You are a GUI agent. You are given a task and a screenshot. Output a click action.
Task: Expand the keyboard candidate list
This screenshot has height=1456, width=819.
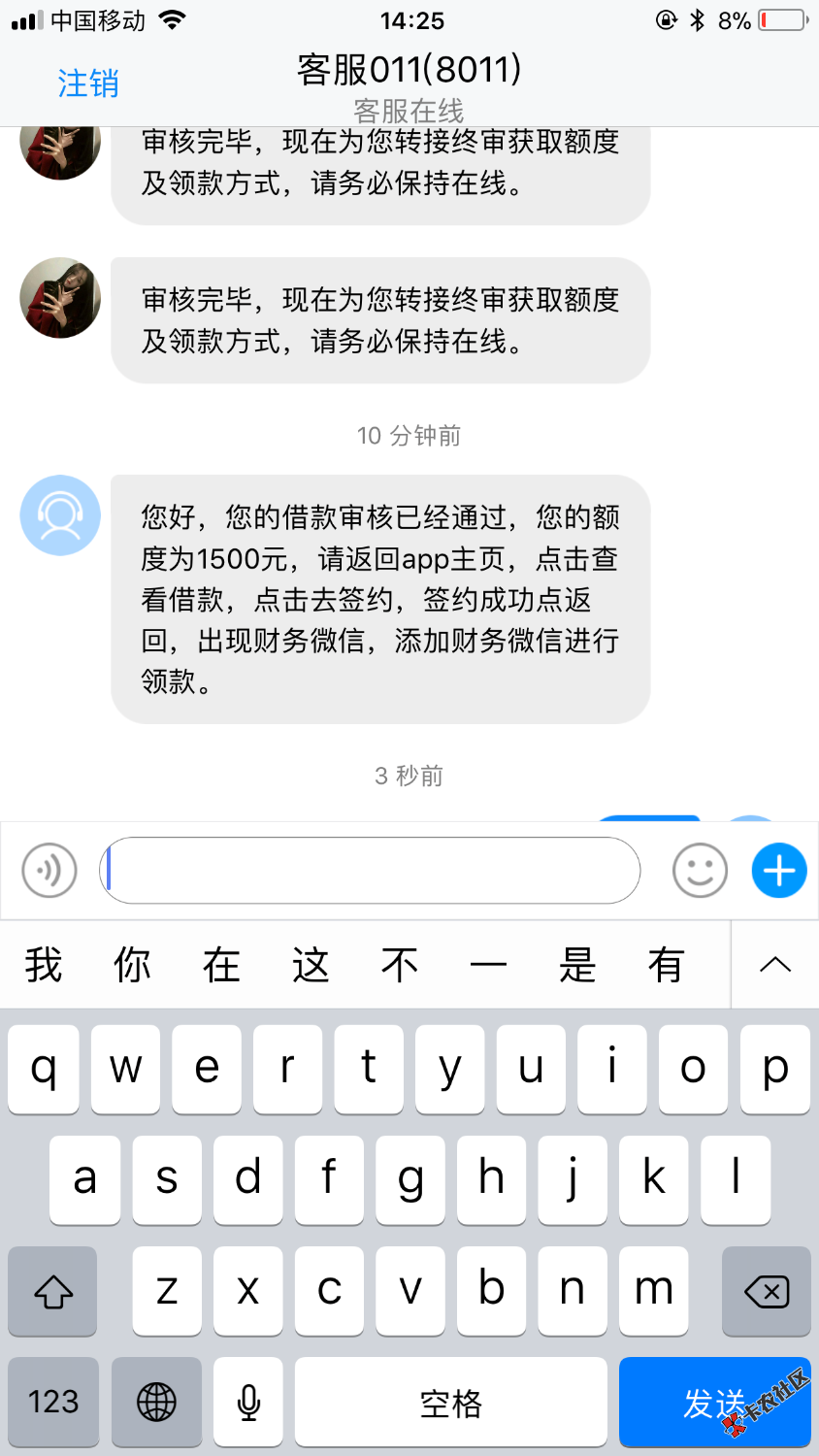tap(774, 965)
